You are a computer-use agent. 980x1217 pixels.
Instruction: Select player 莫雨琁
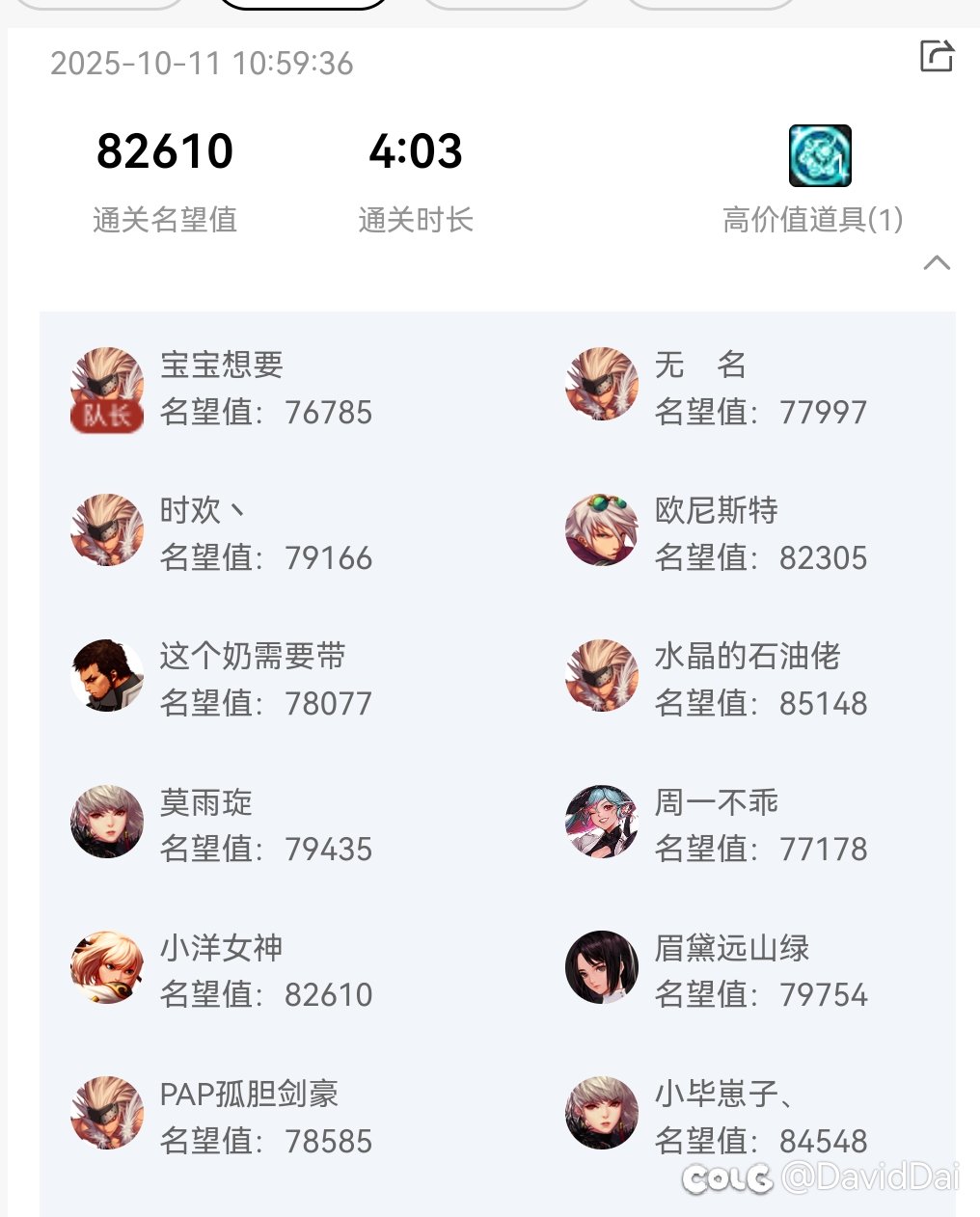[107, 822]
